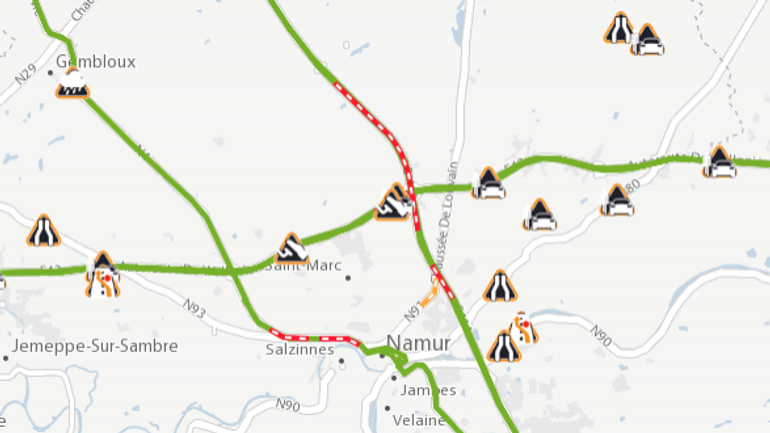Image resolution: width=770 pixels, height=433 pixels.
Task: Tap traffic jam marker on Chaussée De Louvain
Action: tap(488, 183)
